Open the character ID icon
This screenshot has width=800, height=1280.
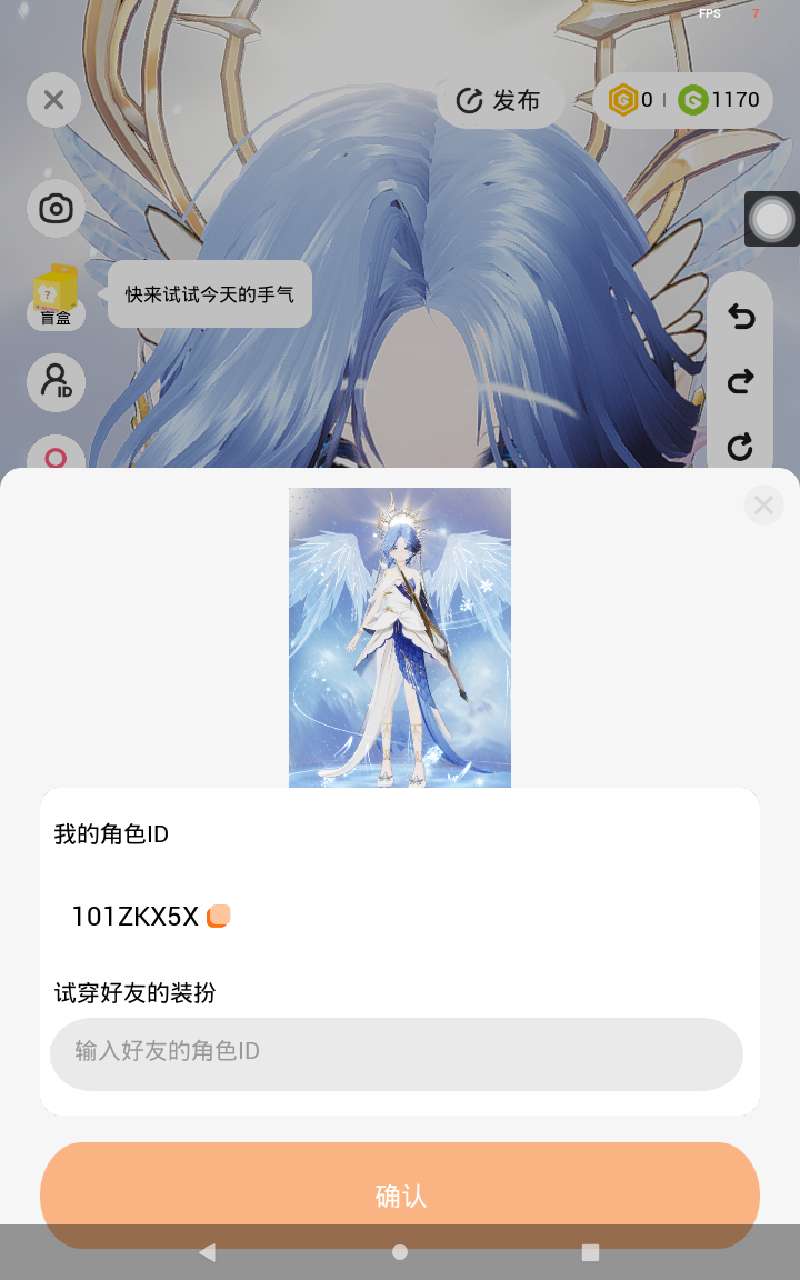pos(56,382)
